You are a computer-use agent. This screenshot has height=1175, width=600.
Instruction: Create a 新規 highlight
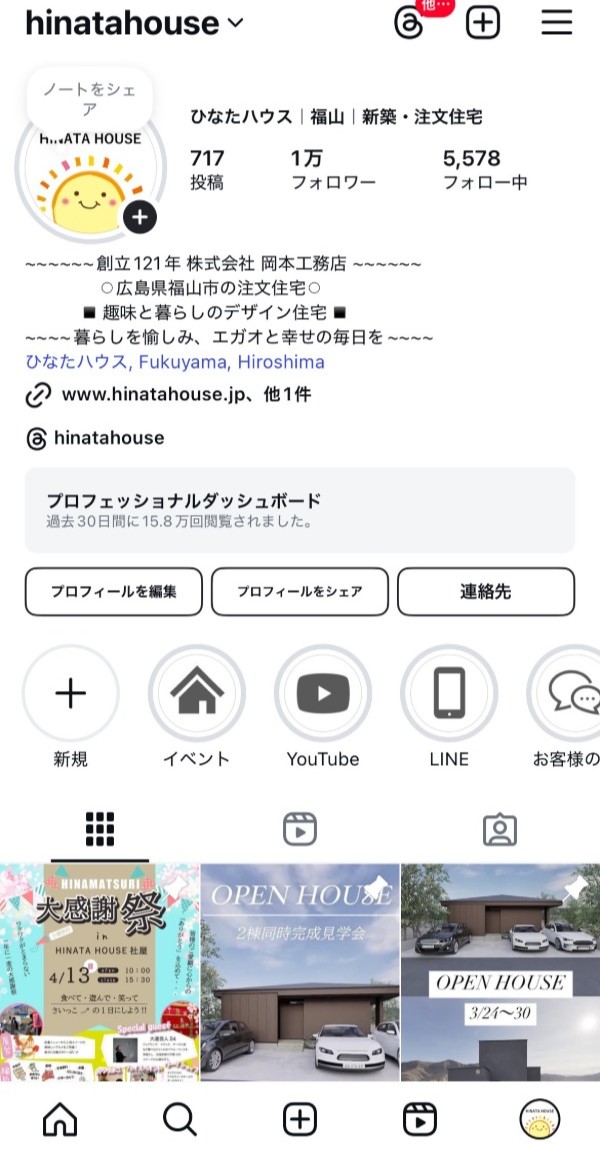tap(71, 693)
